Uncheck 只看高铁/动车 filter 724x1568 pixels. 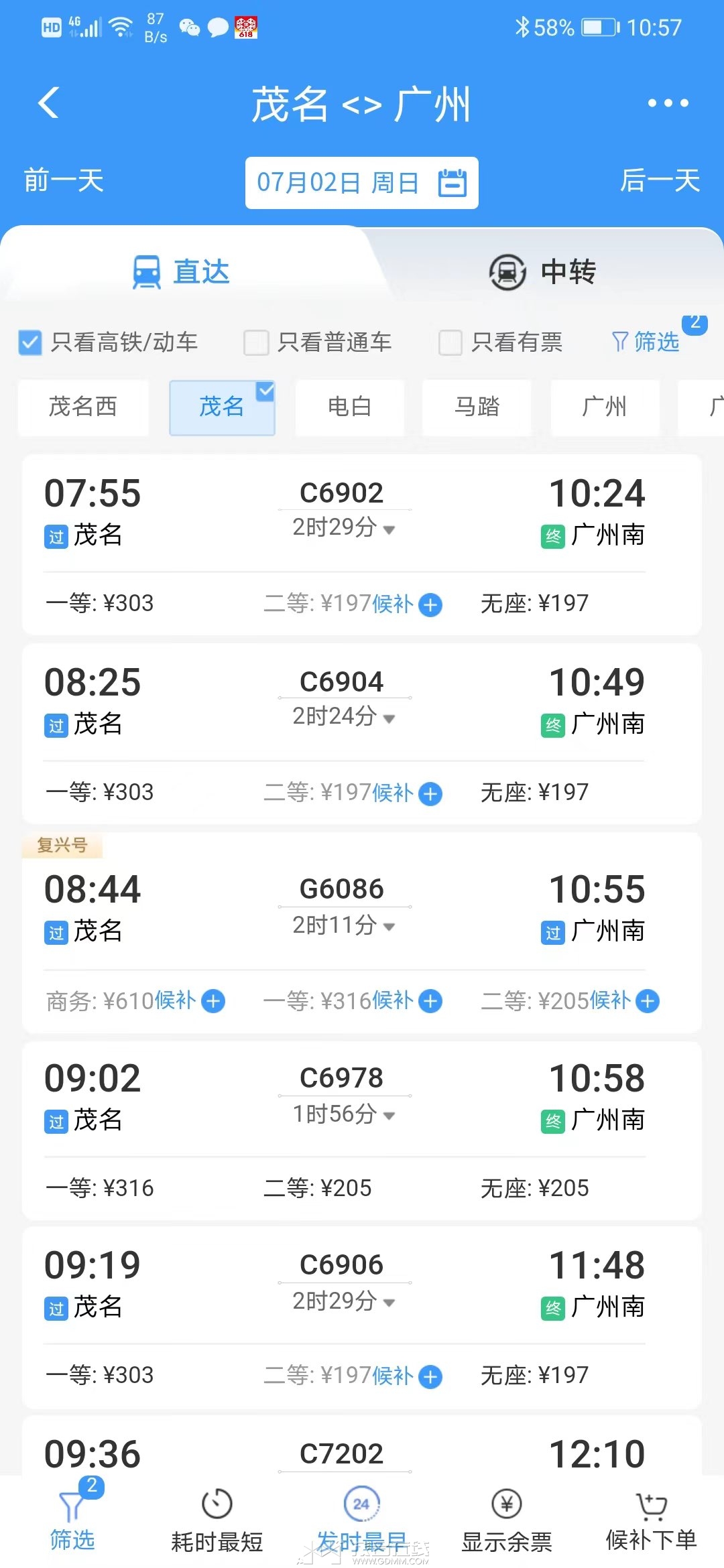tap(30, 342)
